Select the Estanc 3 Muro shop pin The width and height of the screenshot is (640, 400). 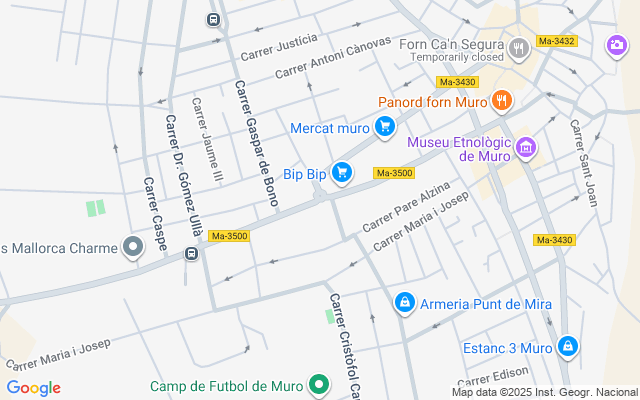567,347
